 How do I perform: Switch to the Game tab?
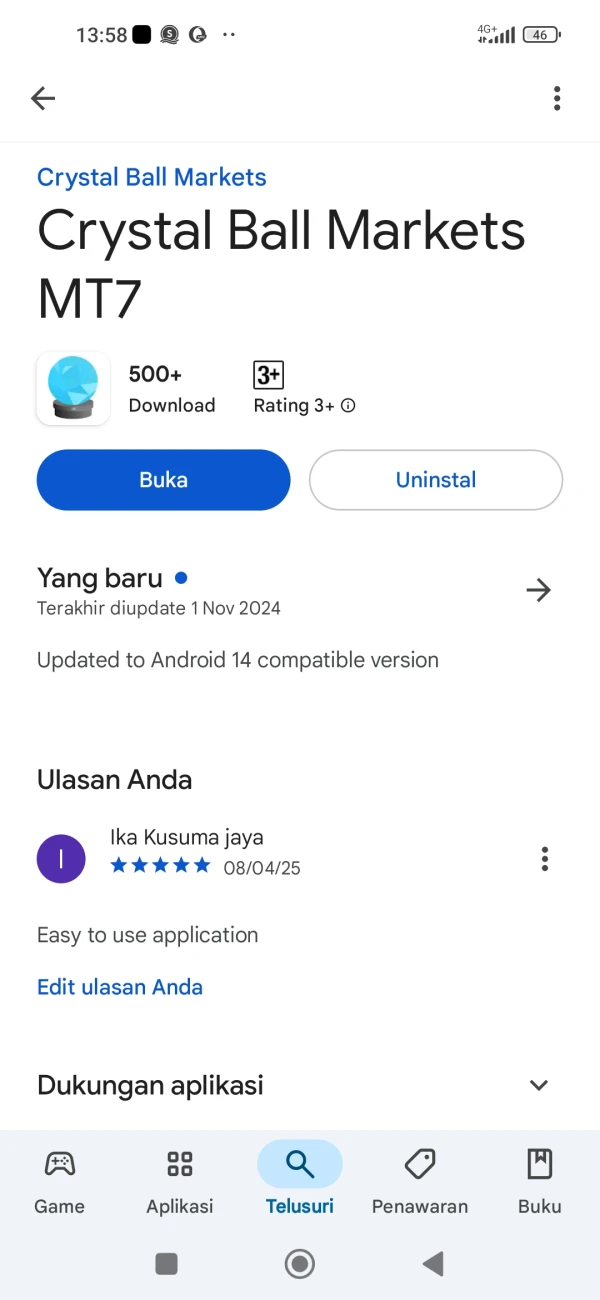(x=60, y=1181)
